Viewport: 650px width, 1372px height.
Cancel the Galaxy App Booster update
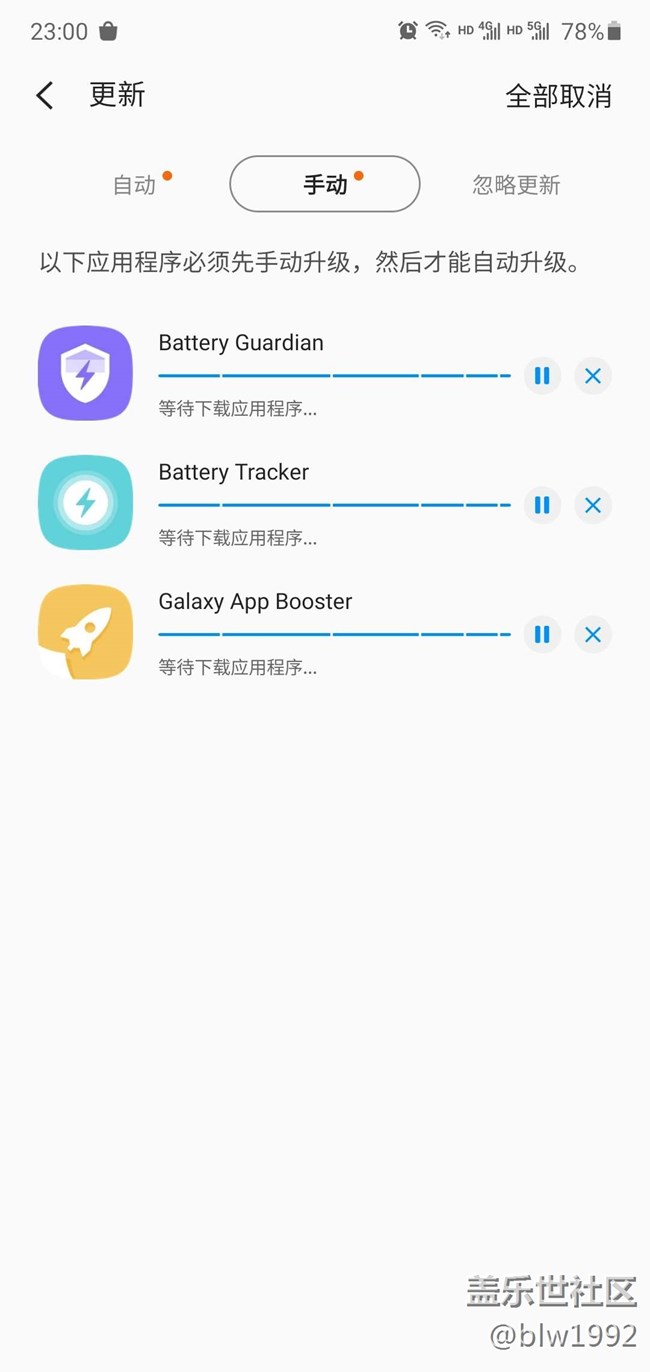(x=593, y=634)
